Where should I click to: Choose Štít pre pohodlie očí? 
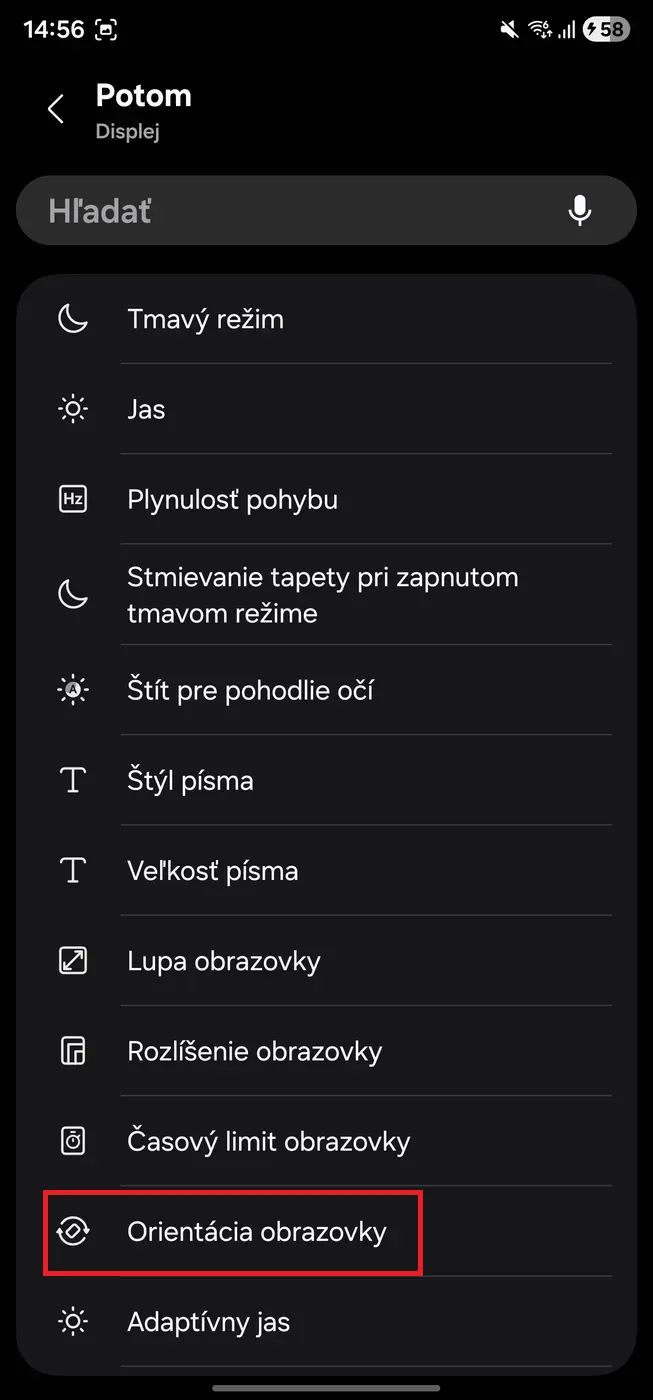(x=326, y=690)
